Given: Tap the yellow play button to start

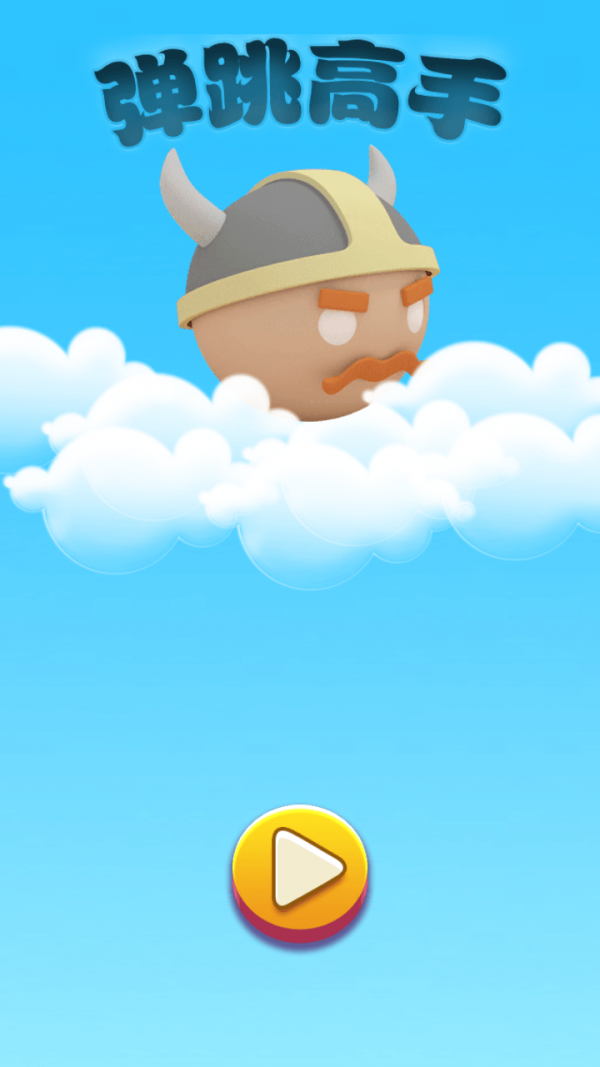Looking at the screenshot, I should (300, 868).
